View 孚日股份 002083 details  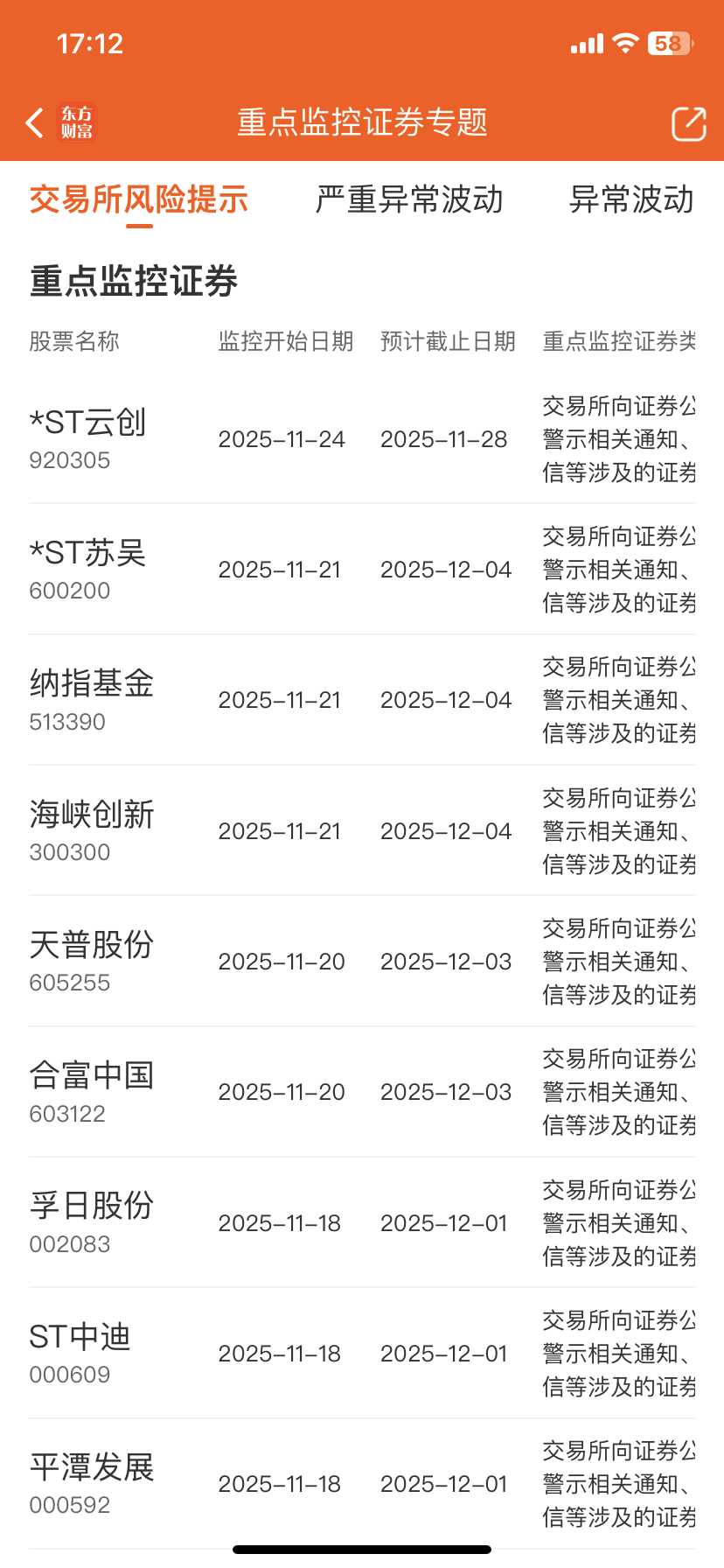pos(362,1222)
